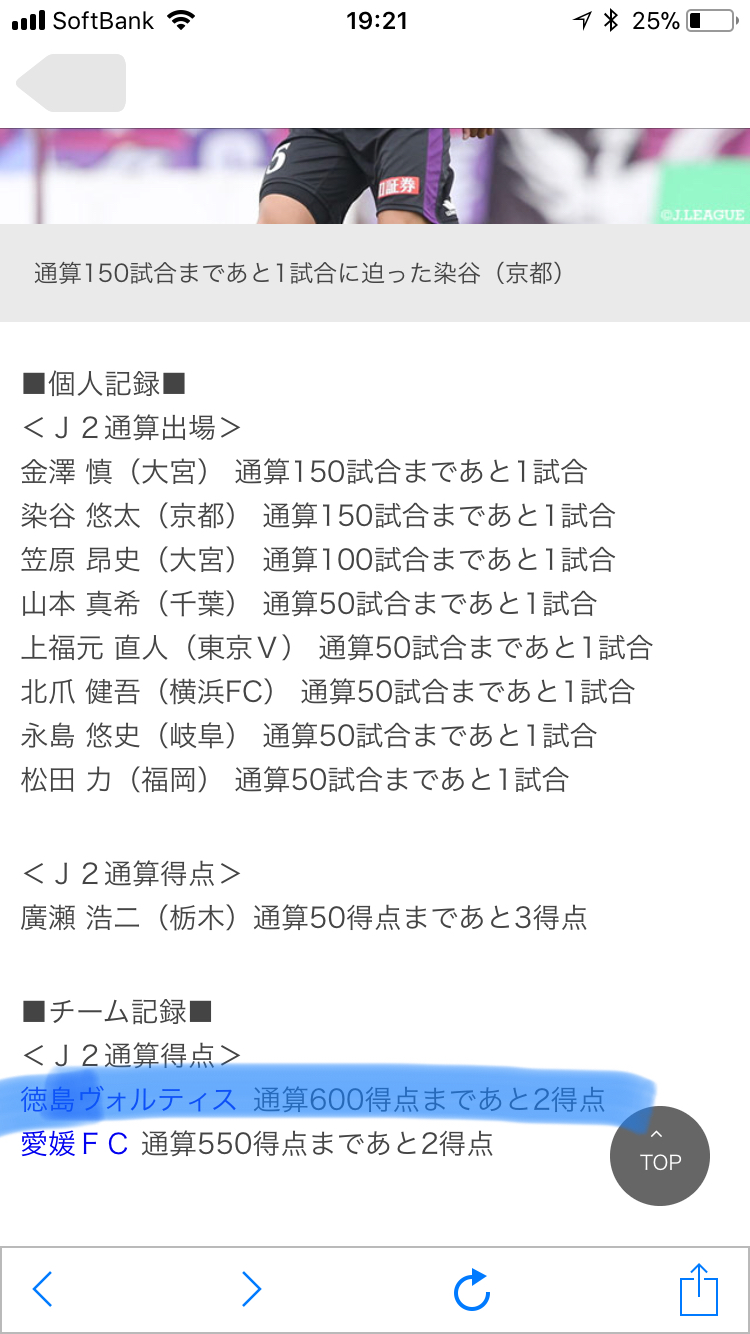Open the 愛媛FC link

75,1144
